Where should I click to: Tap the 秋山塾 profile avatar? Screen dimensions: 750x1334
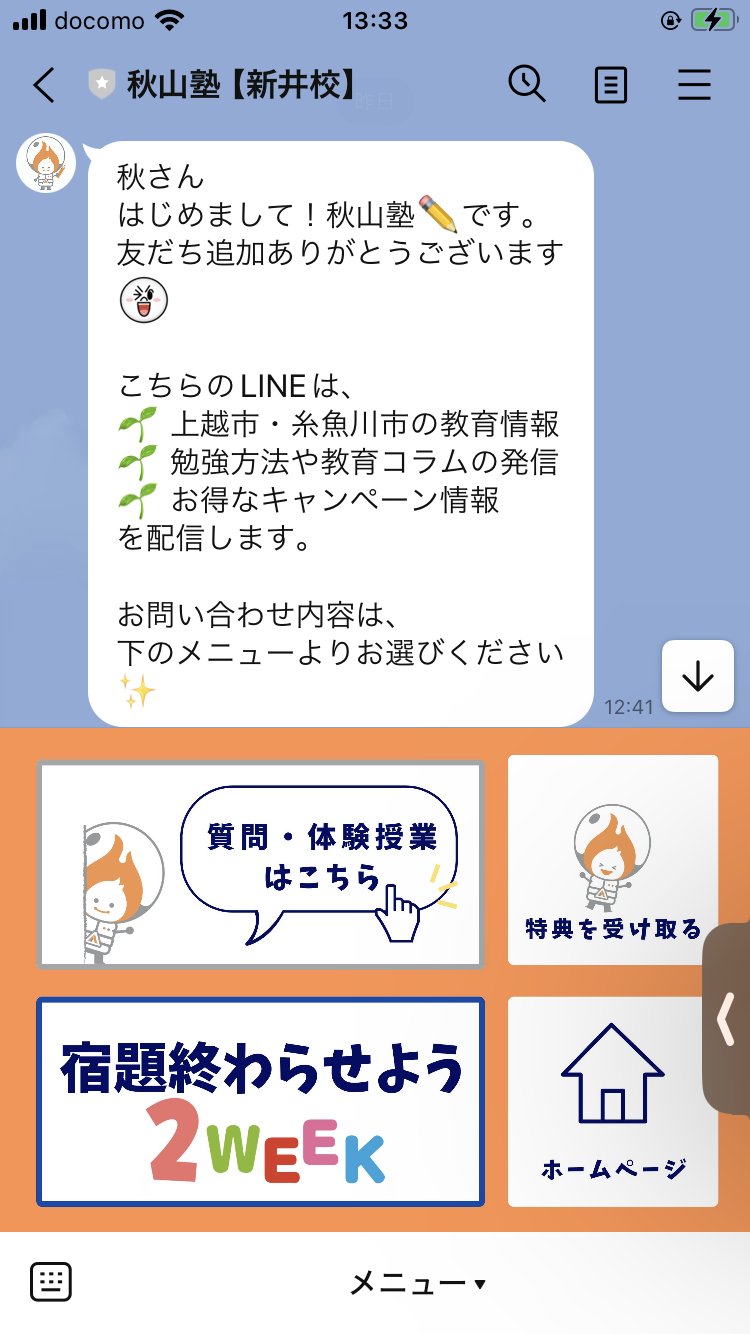[46, 163]
